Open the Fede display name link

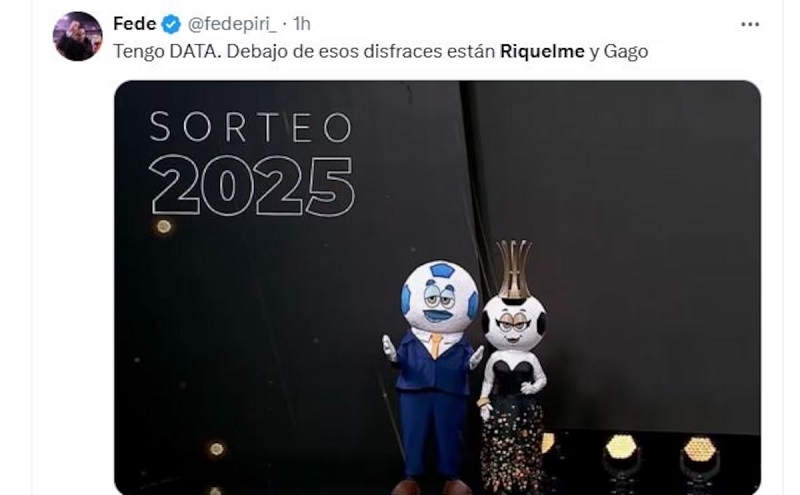pyautogui.click(x=134, y=23)
